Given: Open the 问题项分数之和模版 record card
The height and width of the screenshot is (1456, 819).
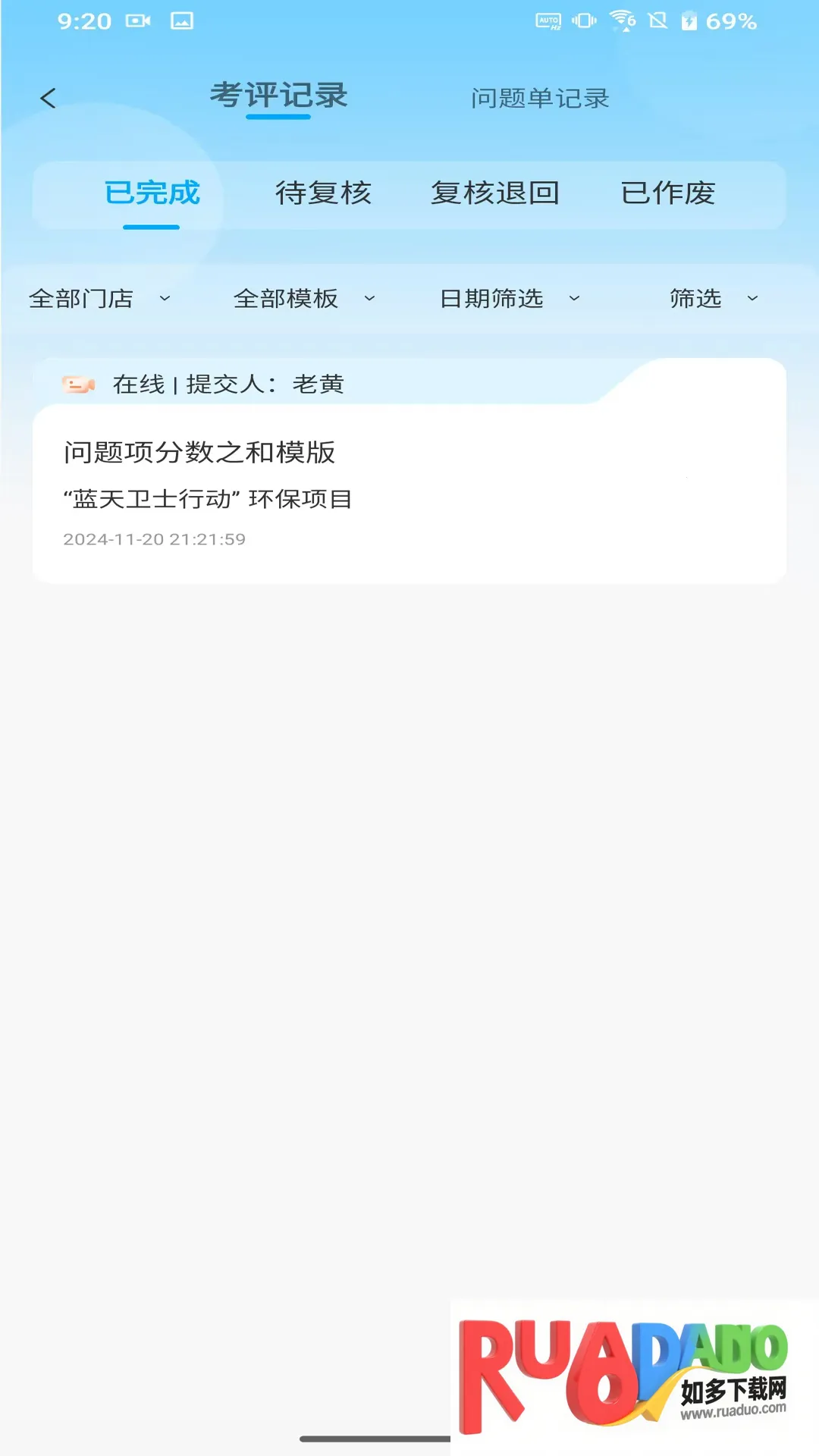Looking at the screenshot, I should pos(409,493).
